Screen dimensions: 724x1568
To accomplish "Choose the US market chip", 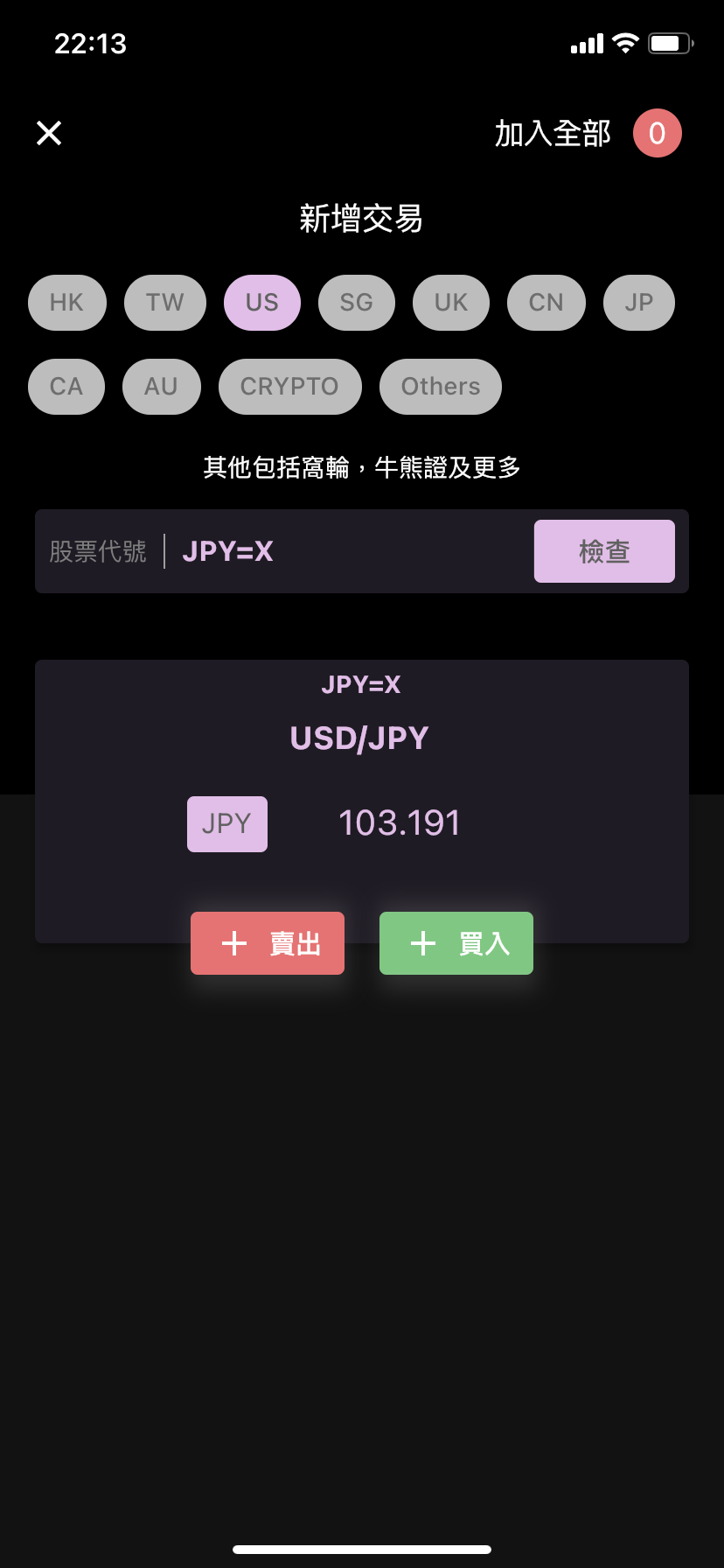I will [262, 303].
